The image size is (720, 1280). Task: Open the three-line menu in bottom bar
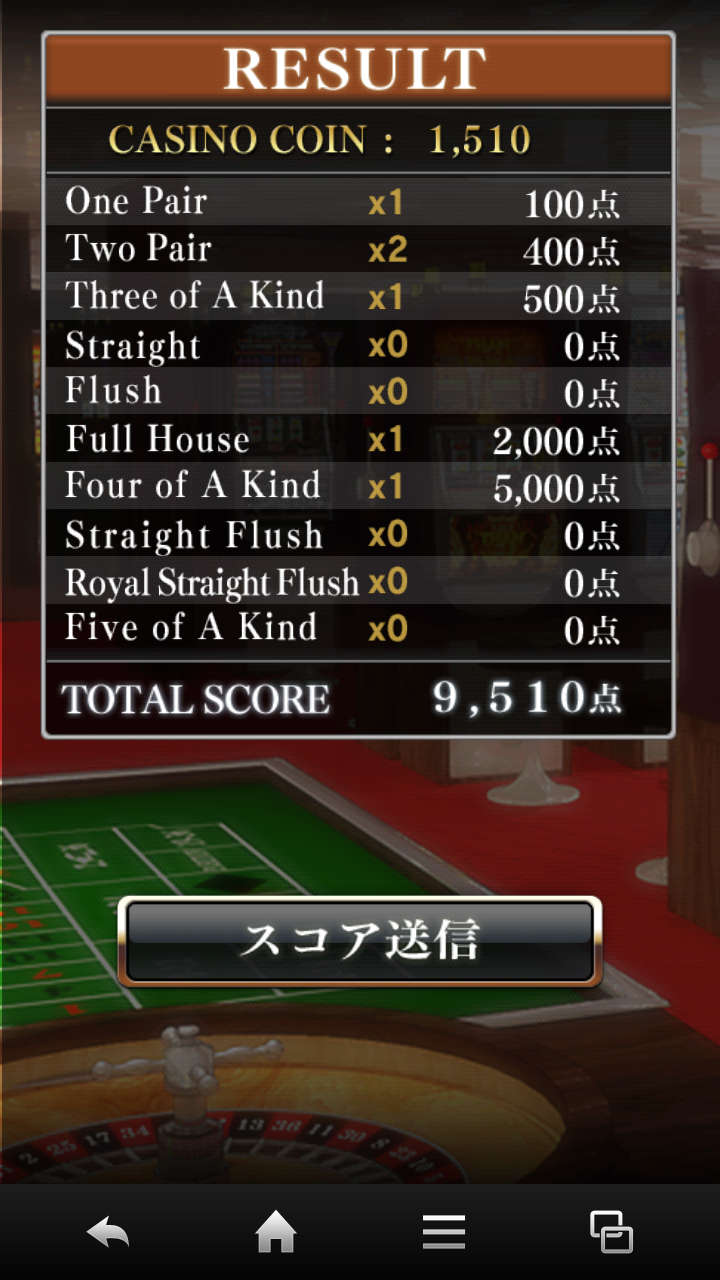(x=444, y=1232)
